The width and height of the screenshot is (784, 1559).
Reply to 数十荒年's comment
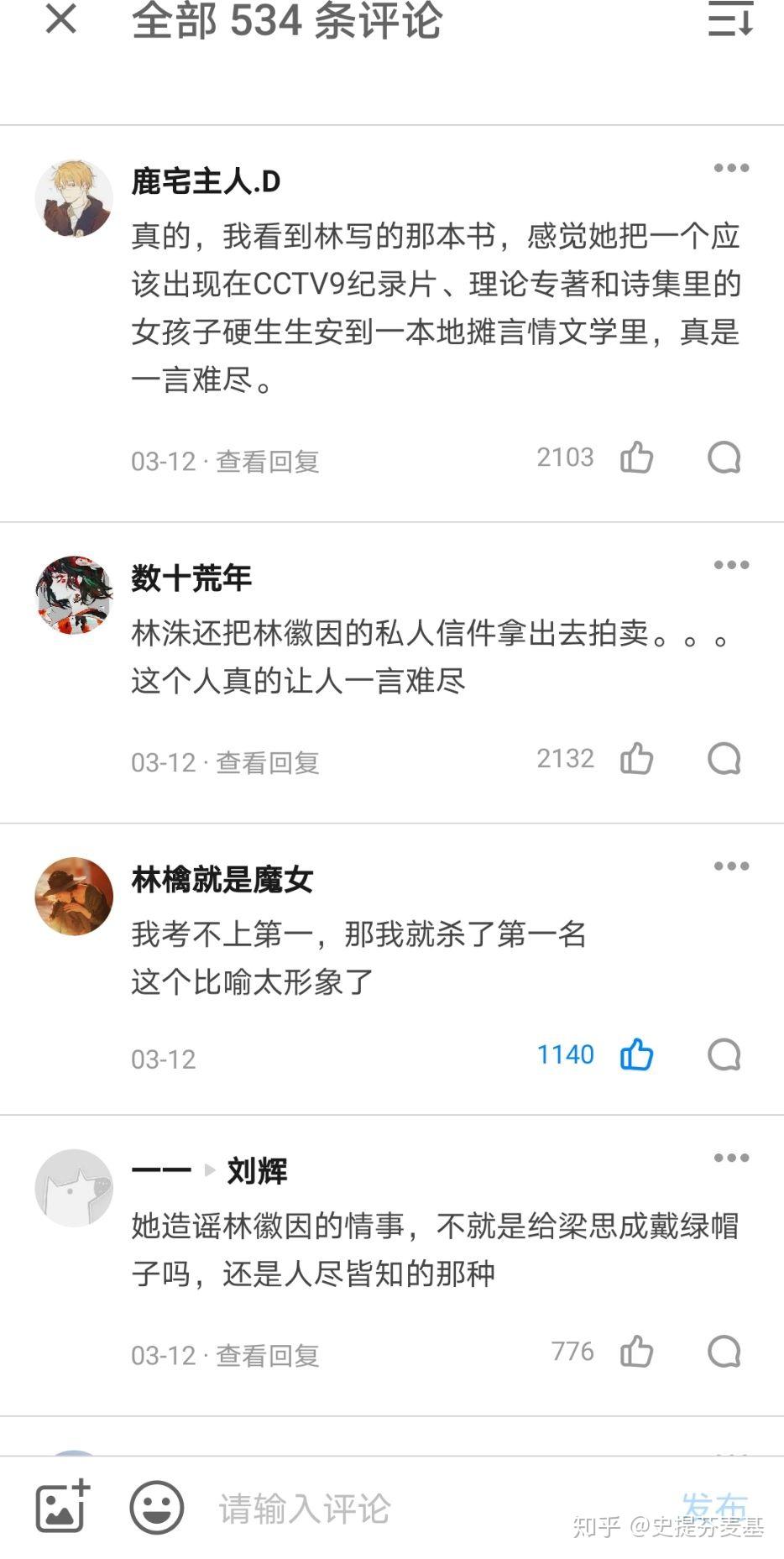(724, 759)
